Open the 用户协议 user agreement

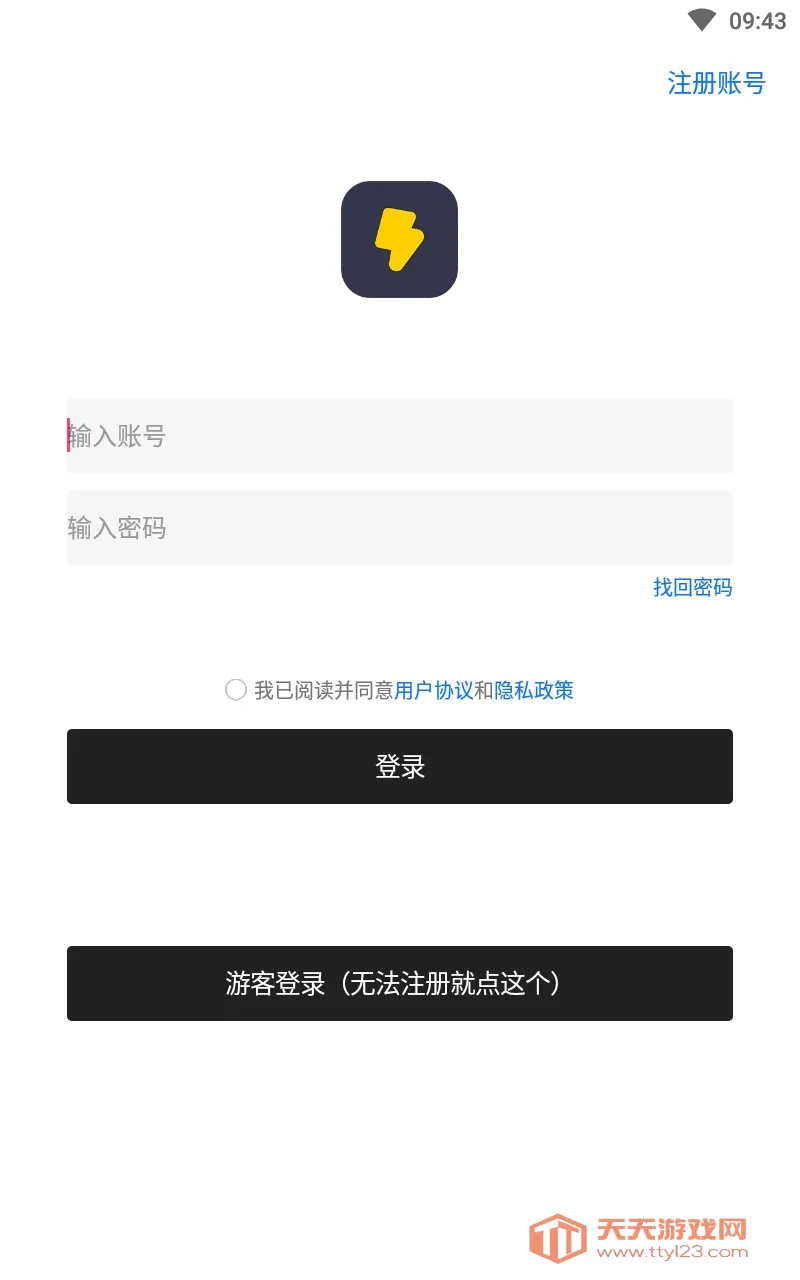(434, 690)
